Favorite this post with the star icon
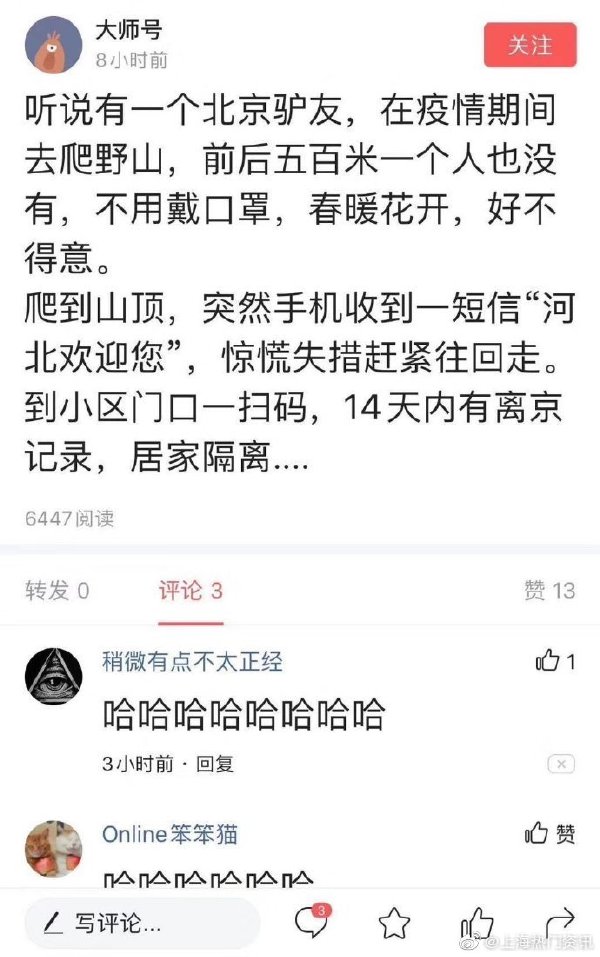The image size is (600, 957). pos(395,922)
